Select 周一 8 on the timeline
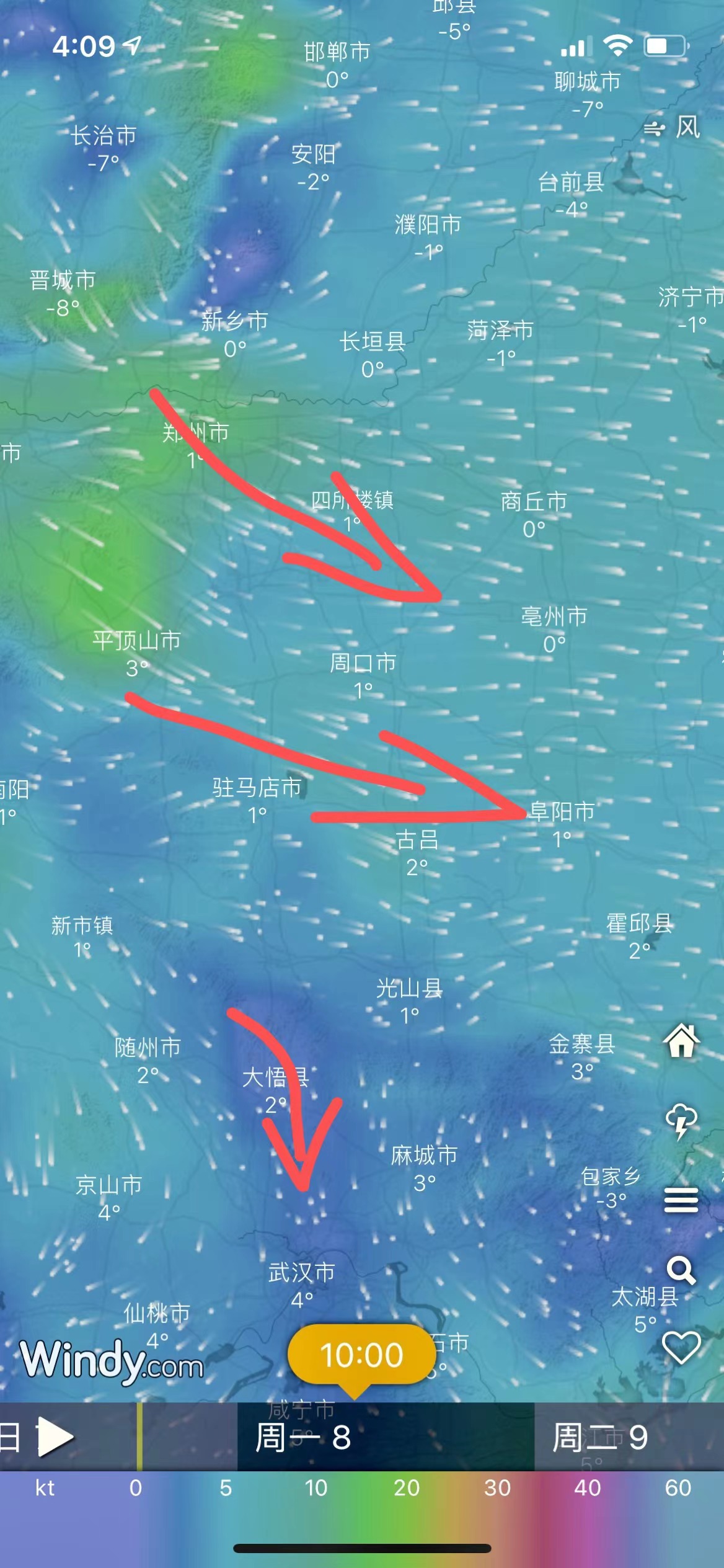Image resolution: width=724 pixels, height=1568 pixels. pyautogui.click(x=304, y=1437)
